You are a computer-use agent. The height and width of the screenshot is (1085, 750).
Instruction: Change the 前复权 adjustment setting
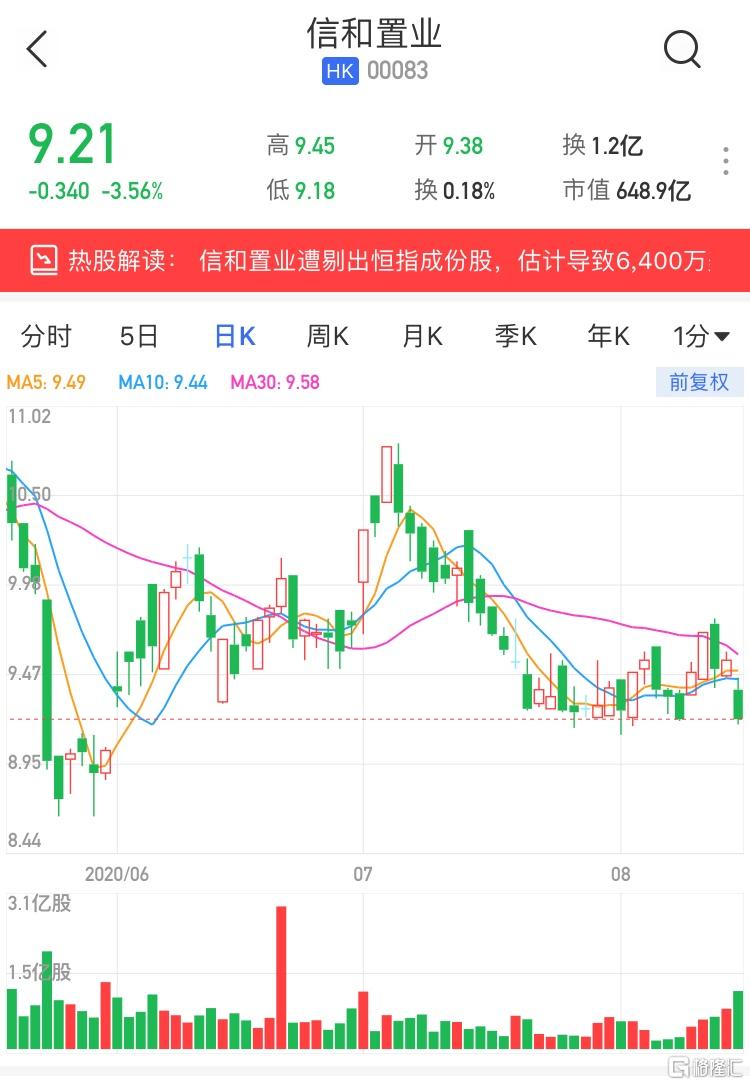point(699,382)
